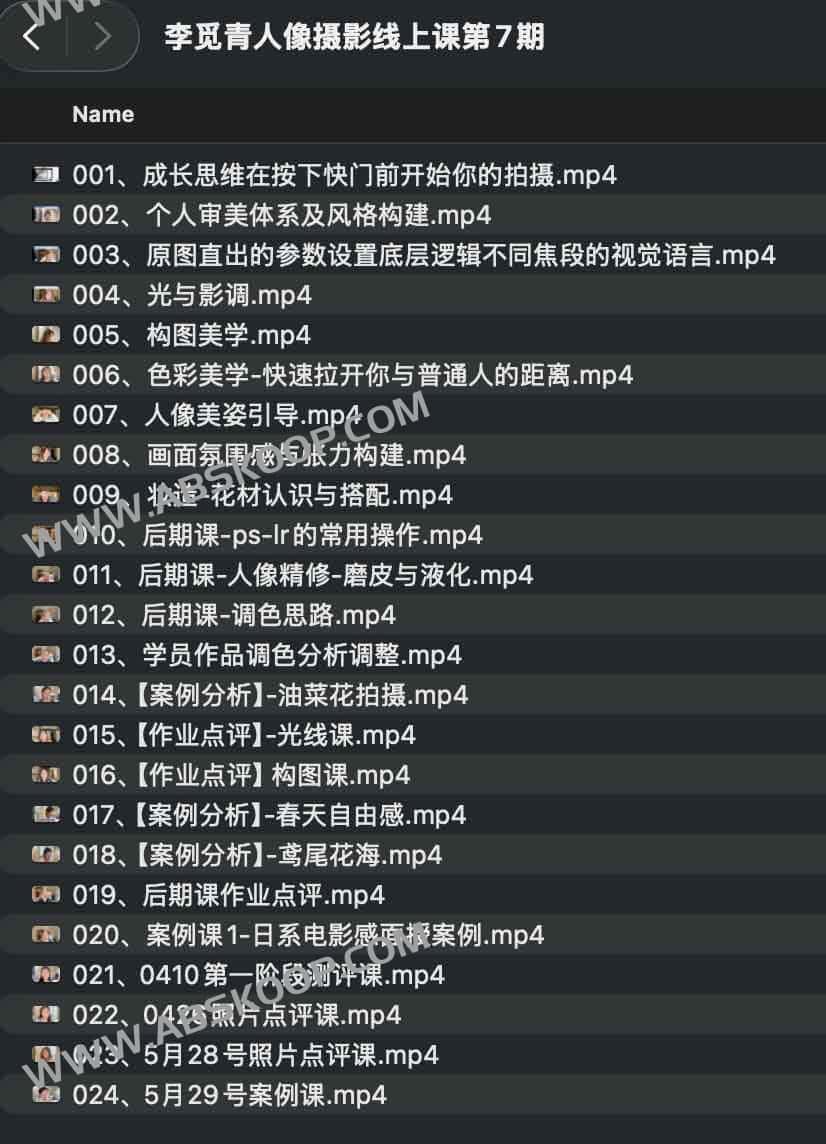Sort files by the Name column
The height and width of the screenshot is (1144, 826).
point(103,114)
